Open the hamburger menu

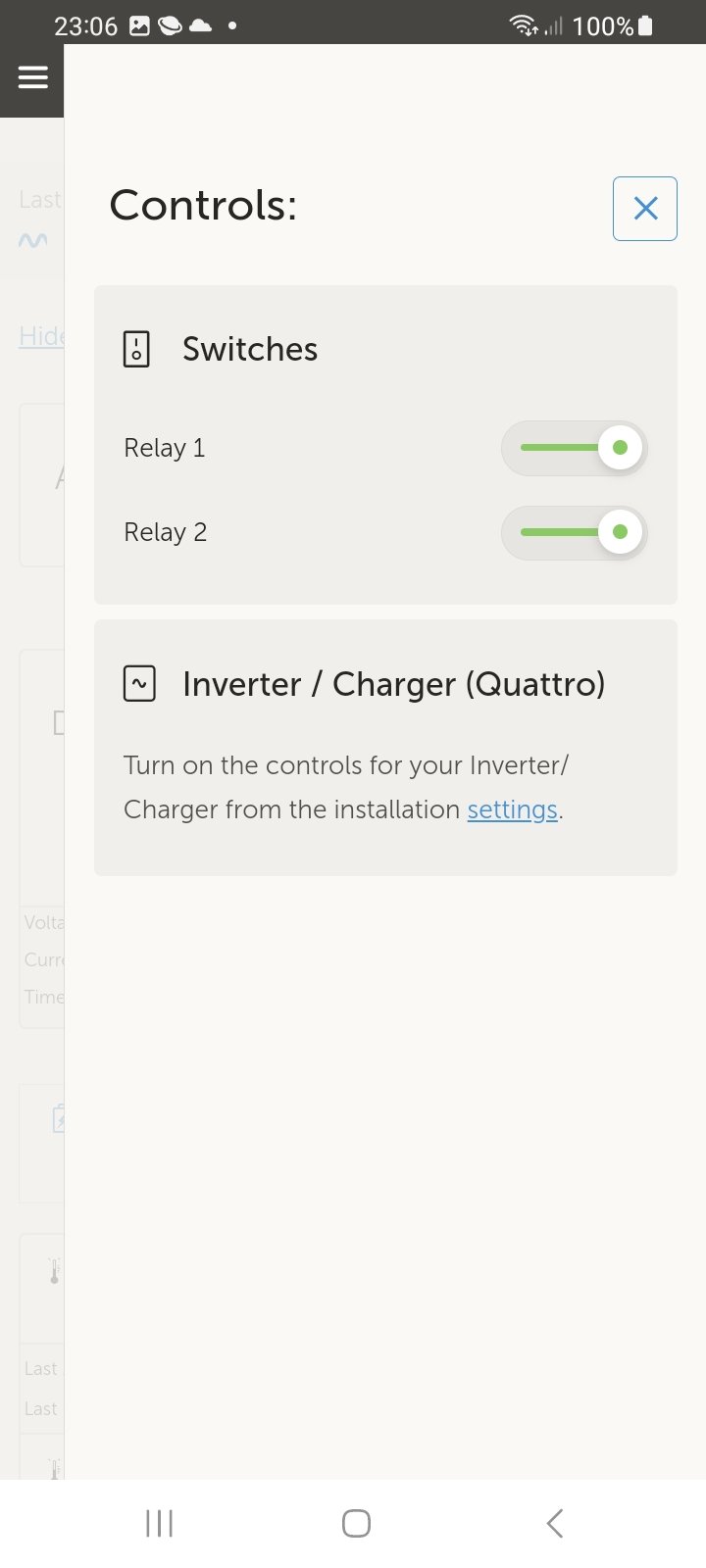[x=32, y=77]
